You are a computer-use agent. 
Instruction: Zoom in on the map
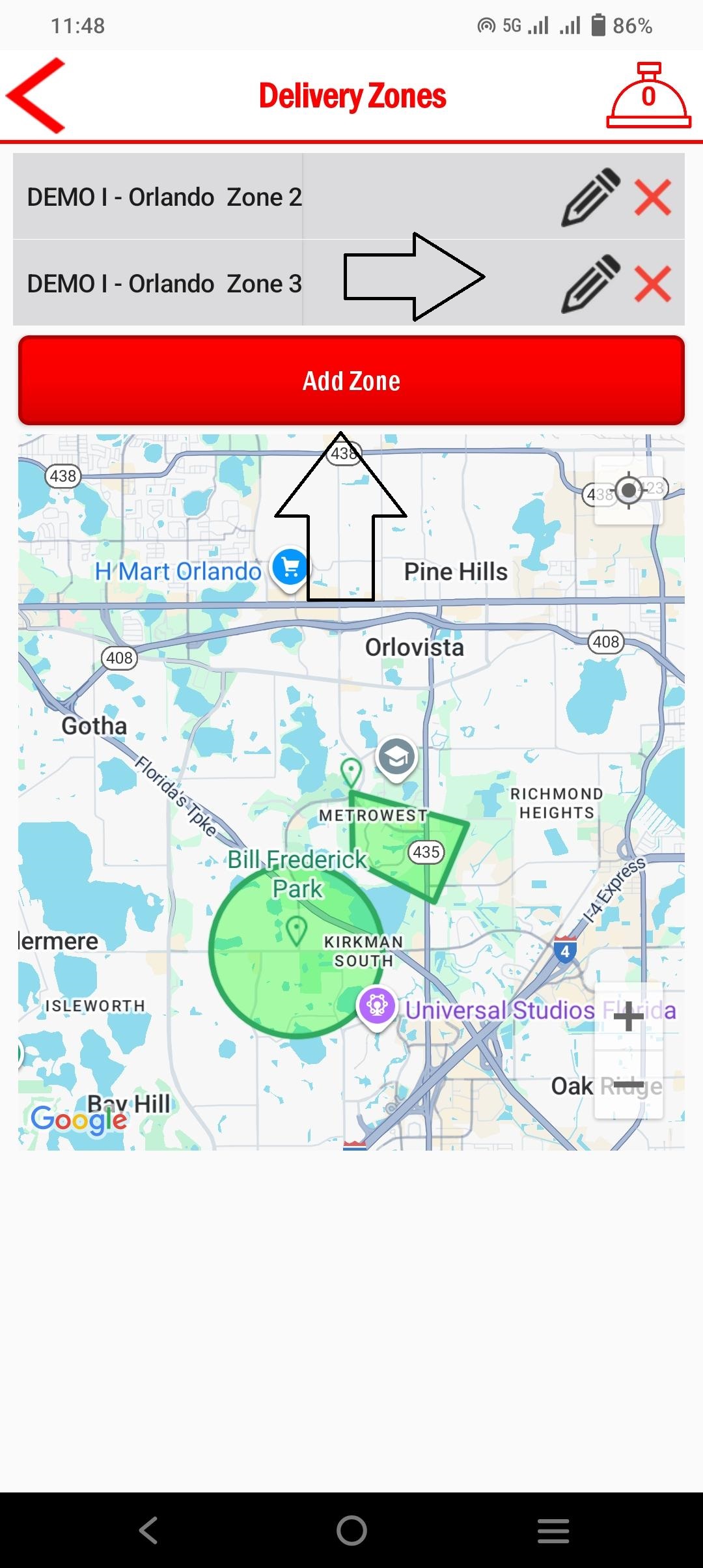[629, 1017]
